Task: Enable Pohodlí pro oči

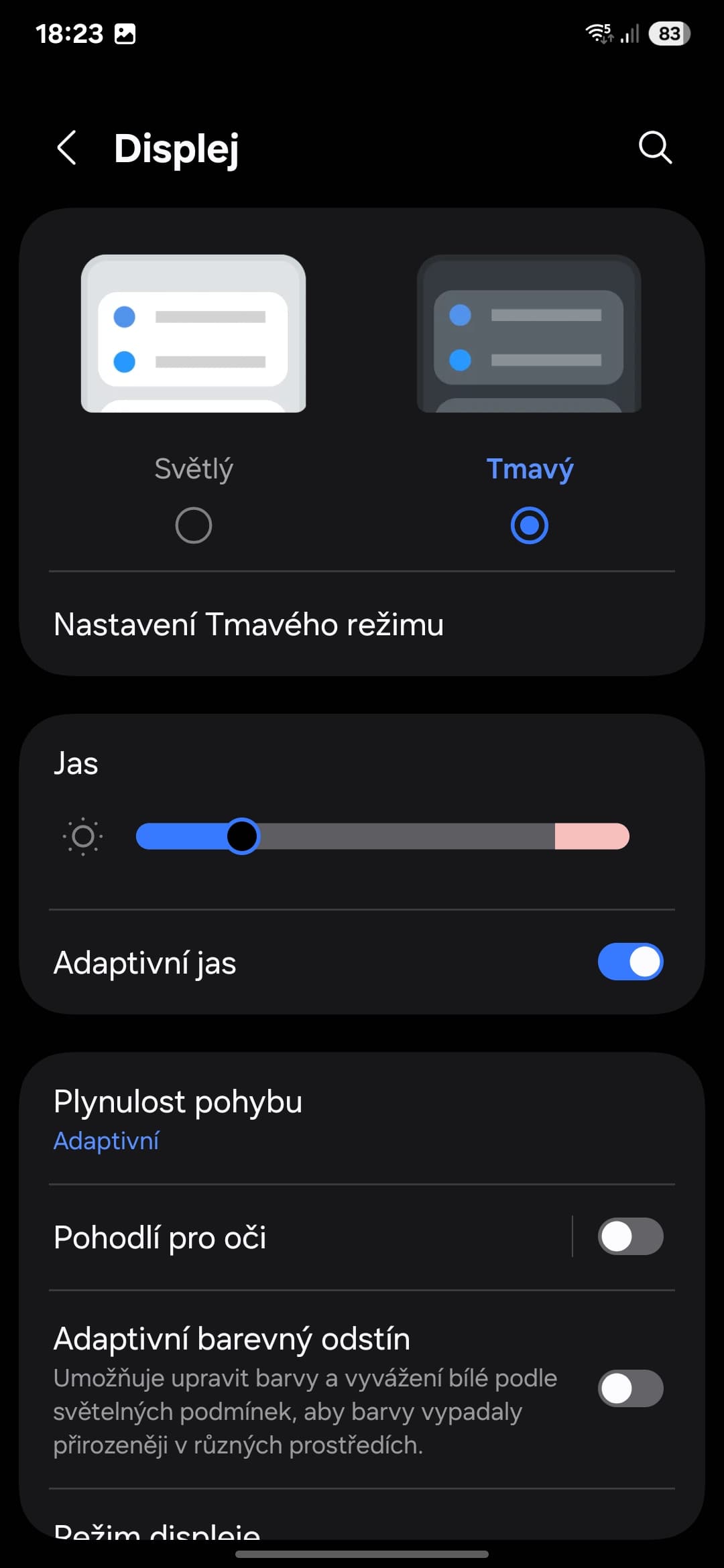Action: [x=629, y=1236]
